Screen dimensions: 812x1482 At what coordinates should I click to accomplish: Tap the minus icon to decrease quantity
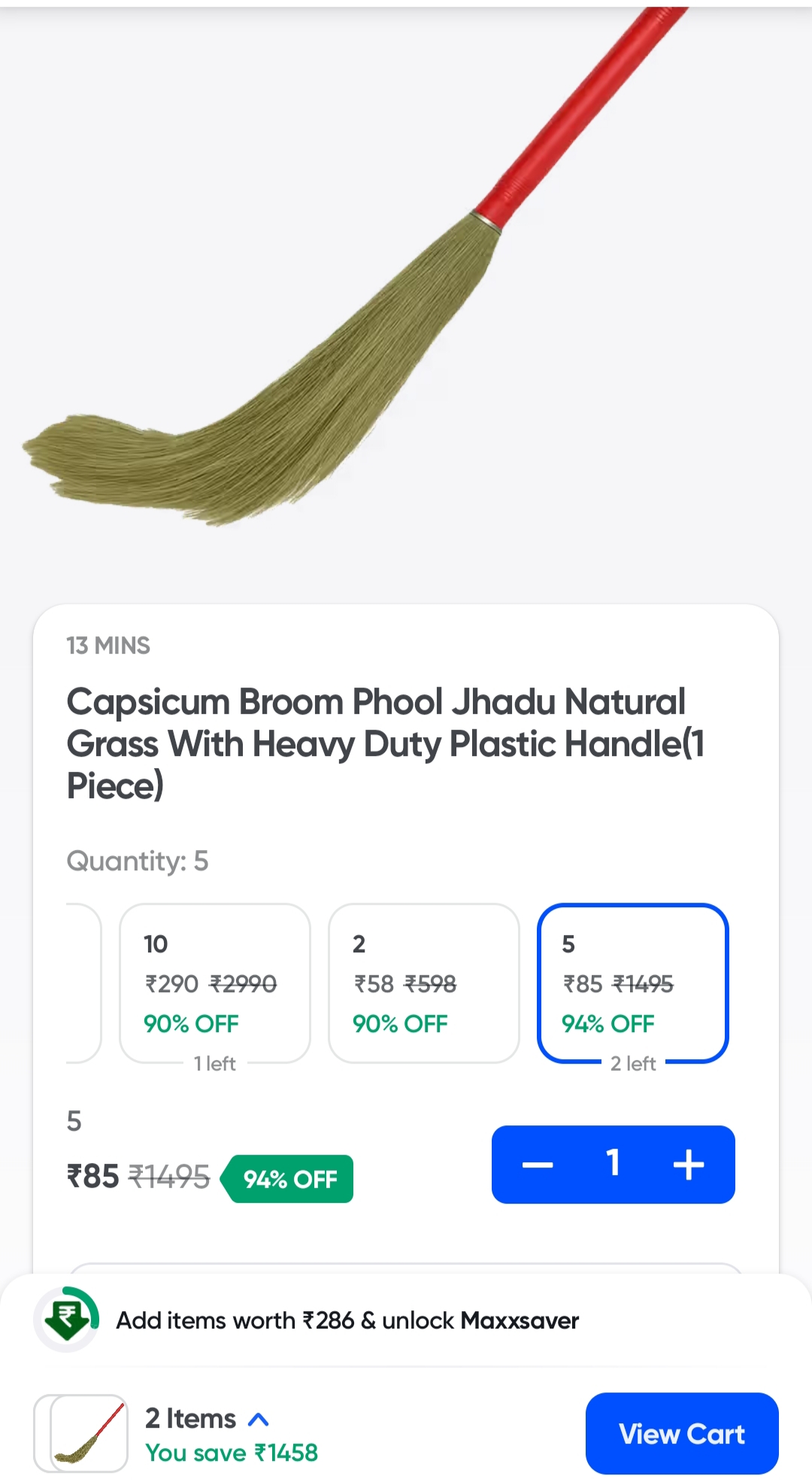pyautogui.click(x=538, y=1164)
